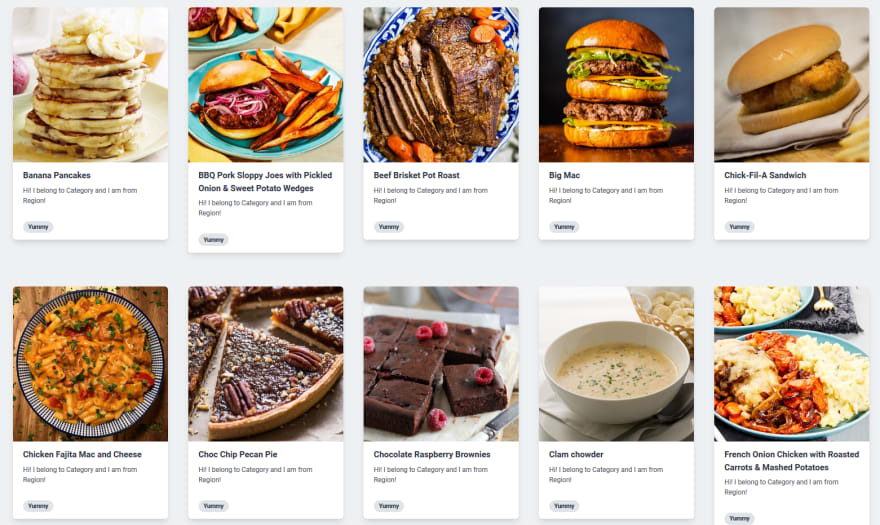Image resolution: width=880 pixels, height=525 pixels.
Task: Open the Choc Chip Pecan Pie card
Action: point(265,365)
